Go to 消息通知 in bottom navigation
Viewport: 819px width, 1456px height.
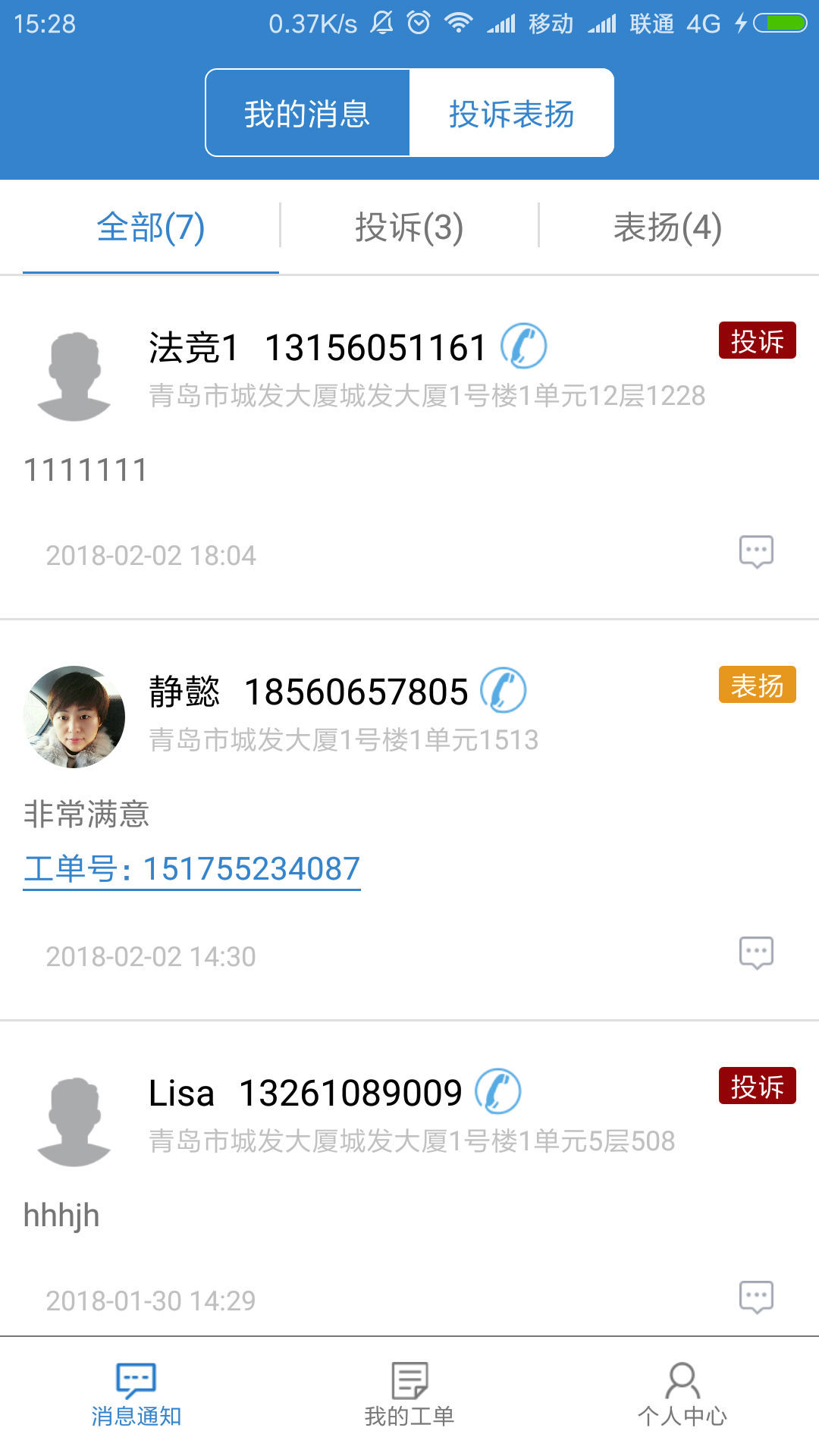136,1394
